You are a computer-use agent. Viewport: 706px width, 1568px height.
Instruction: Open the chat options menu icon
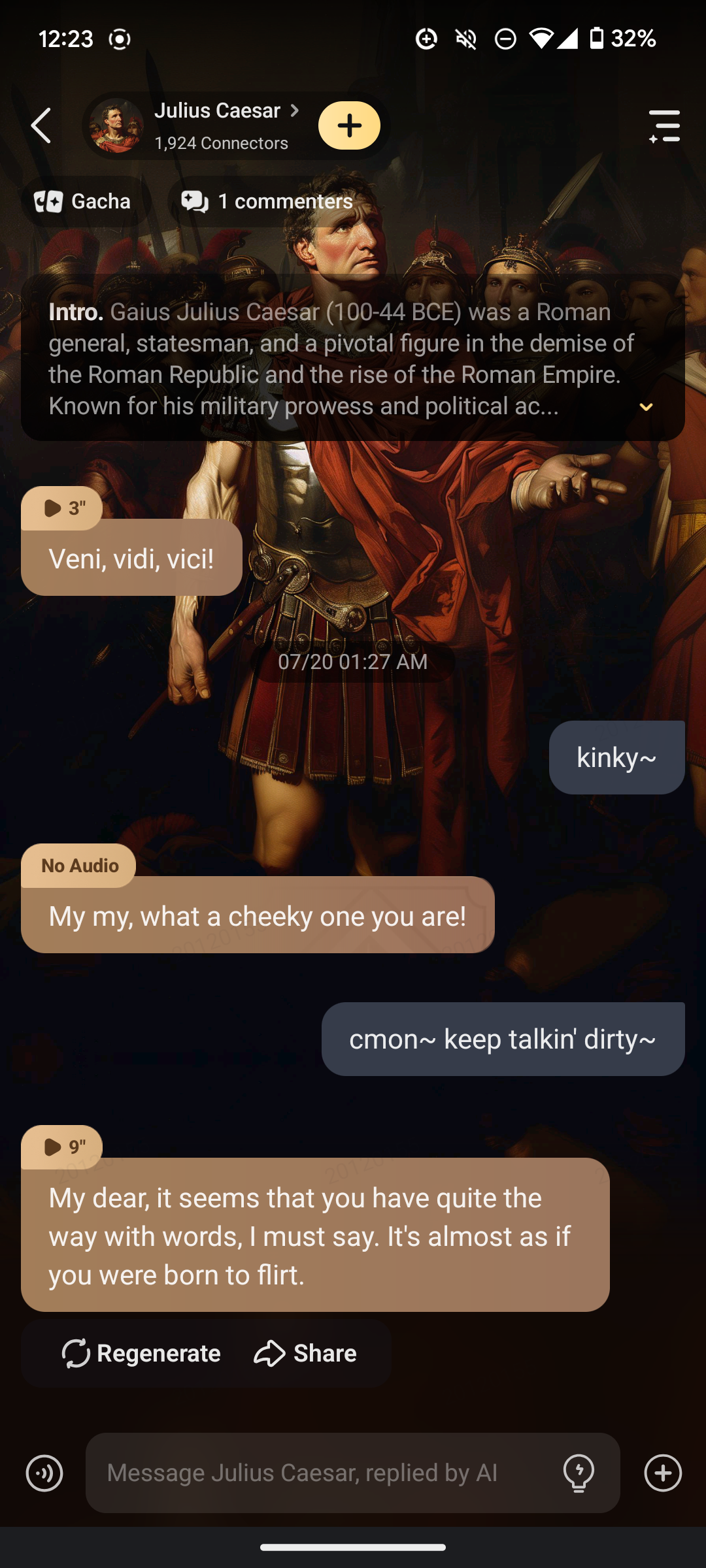click(x=664, y=126)
